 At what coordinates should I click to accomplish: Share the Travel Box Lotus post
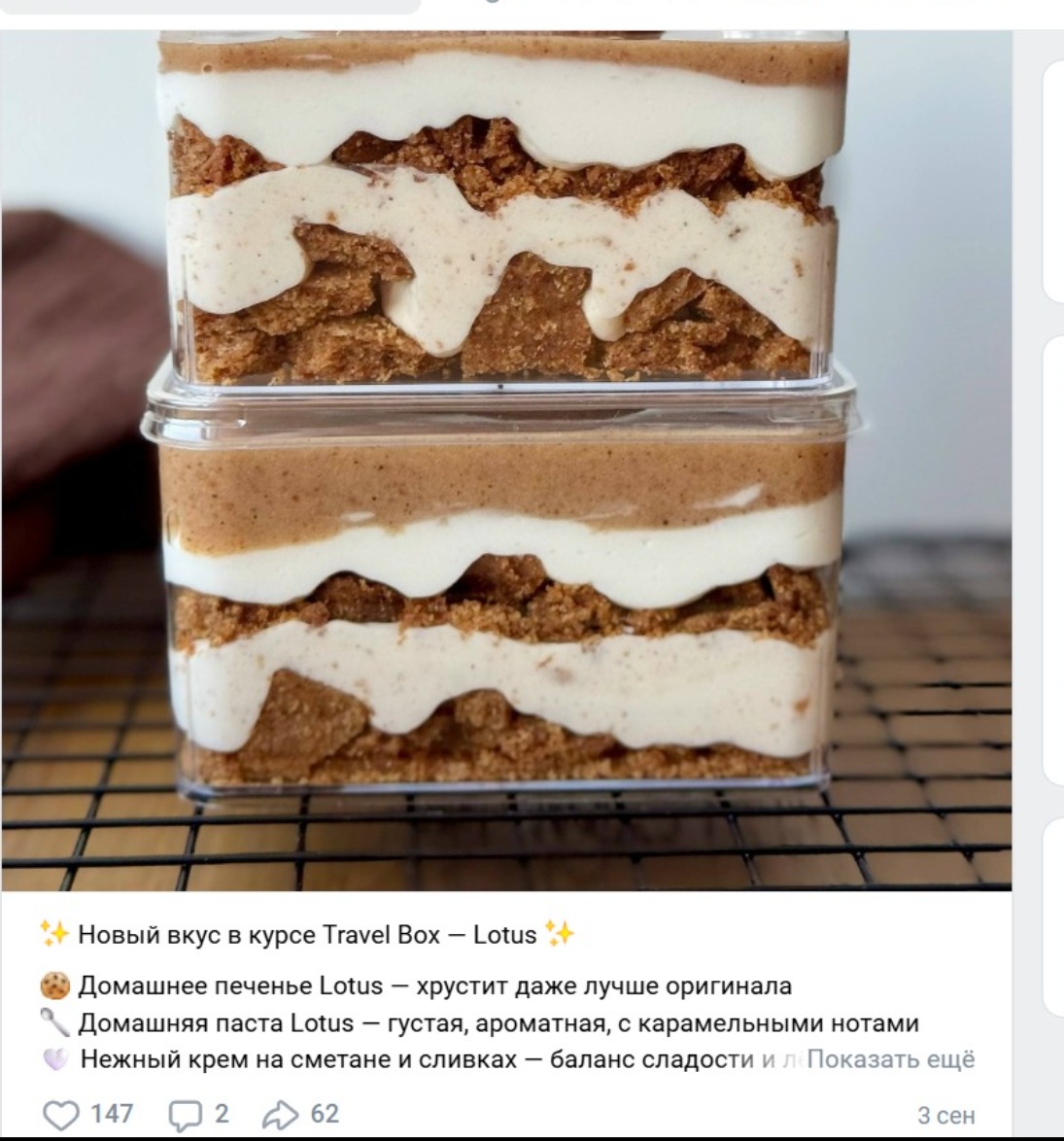(280, 1114)
